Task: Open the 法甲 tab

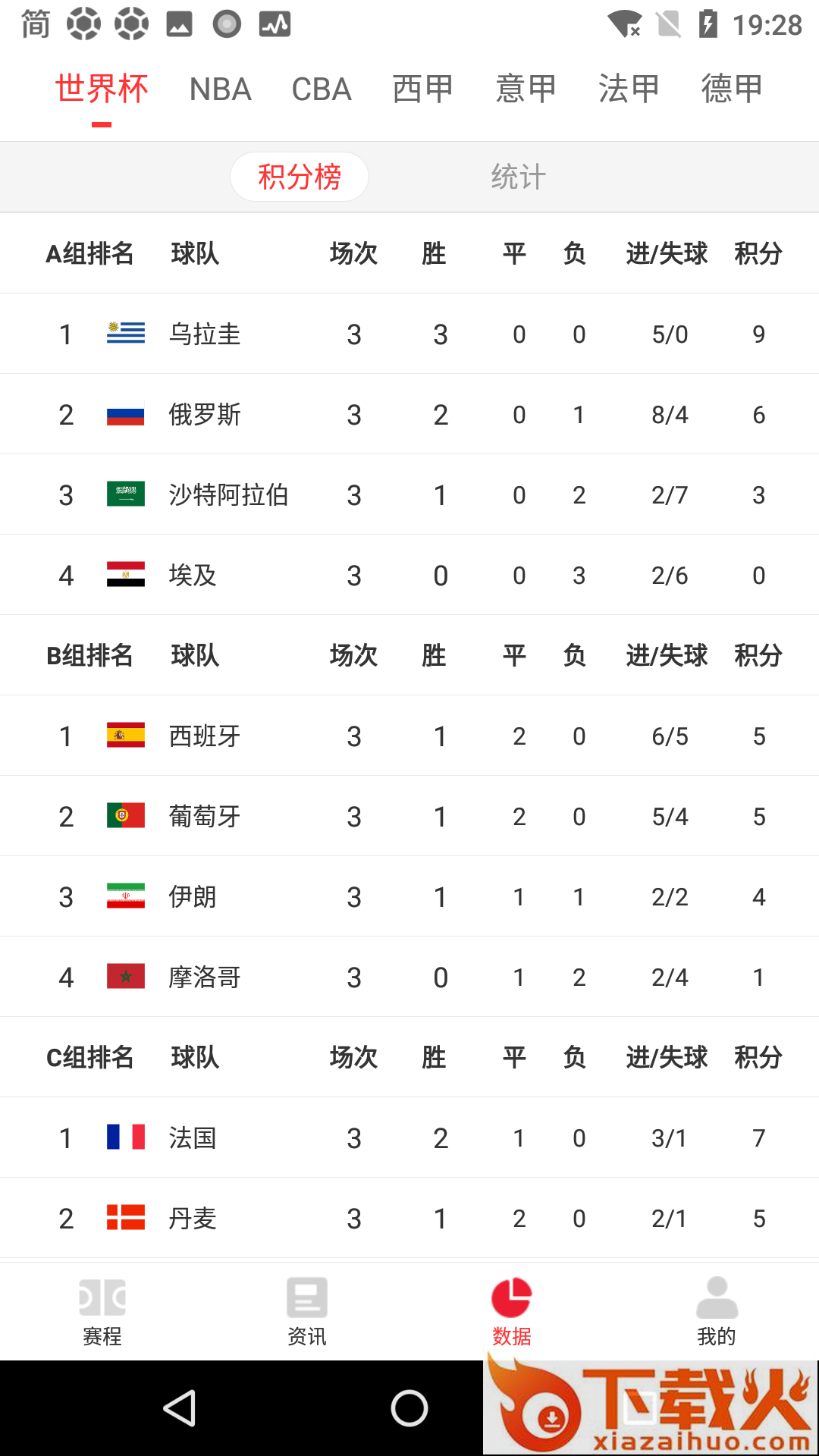Action: click(x=629, y=89)
